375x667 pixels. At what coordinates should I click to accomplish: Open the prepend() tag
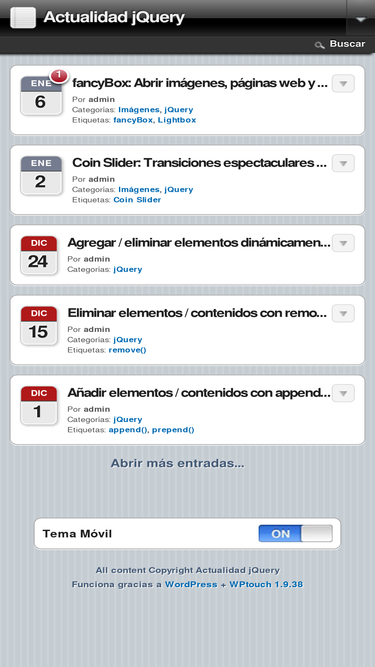173,430
